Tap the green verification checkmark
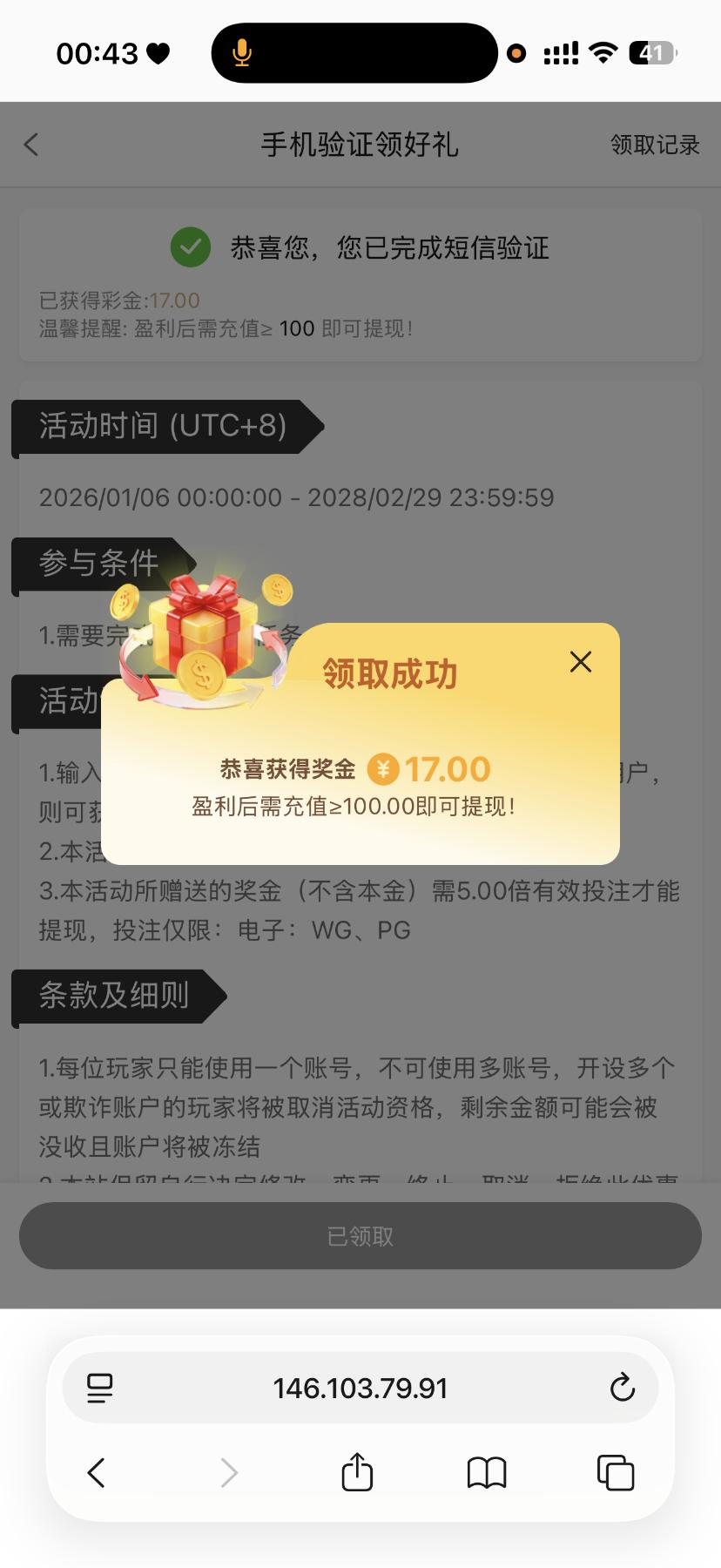 click(x=190, y=247)
